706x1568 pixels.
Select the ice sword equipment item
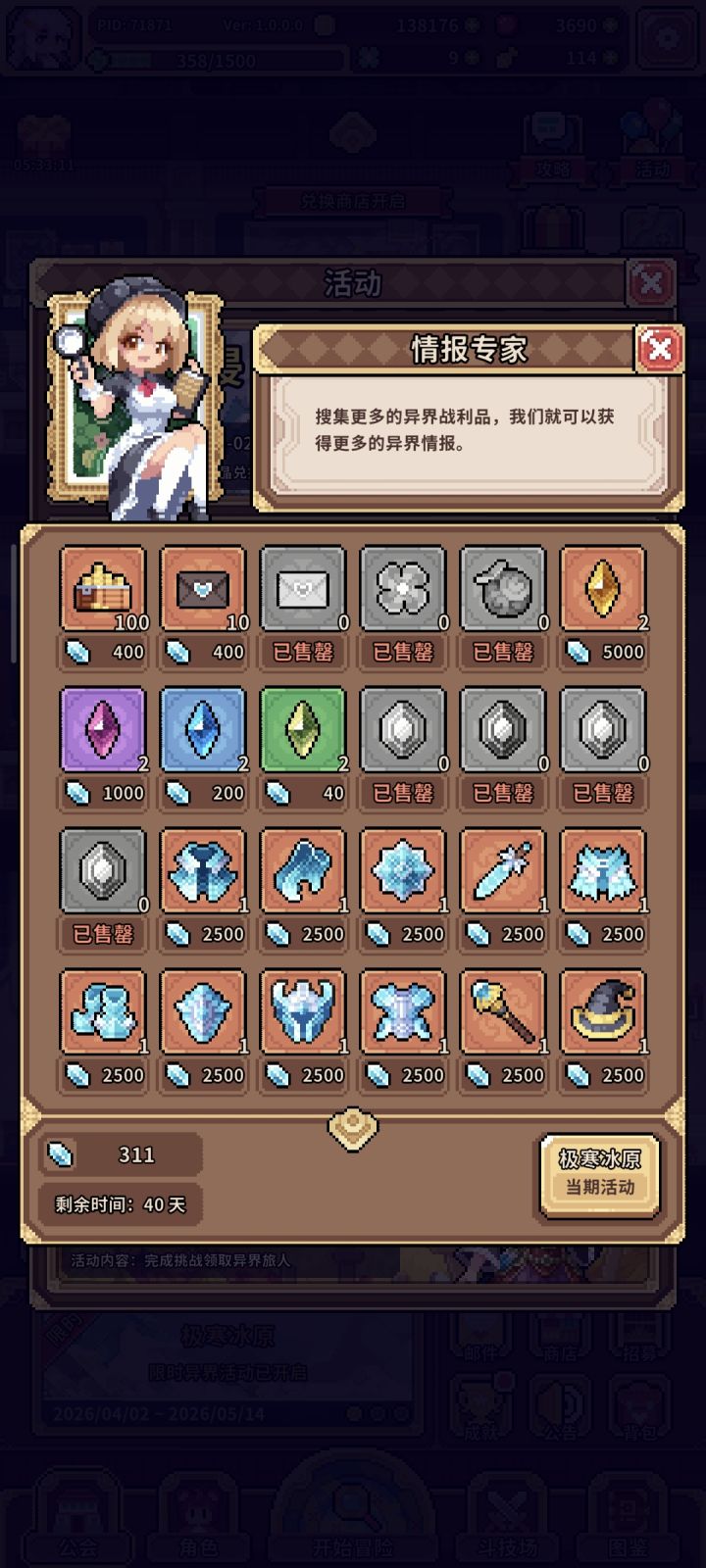click(504, 870)
